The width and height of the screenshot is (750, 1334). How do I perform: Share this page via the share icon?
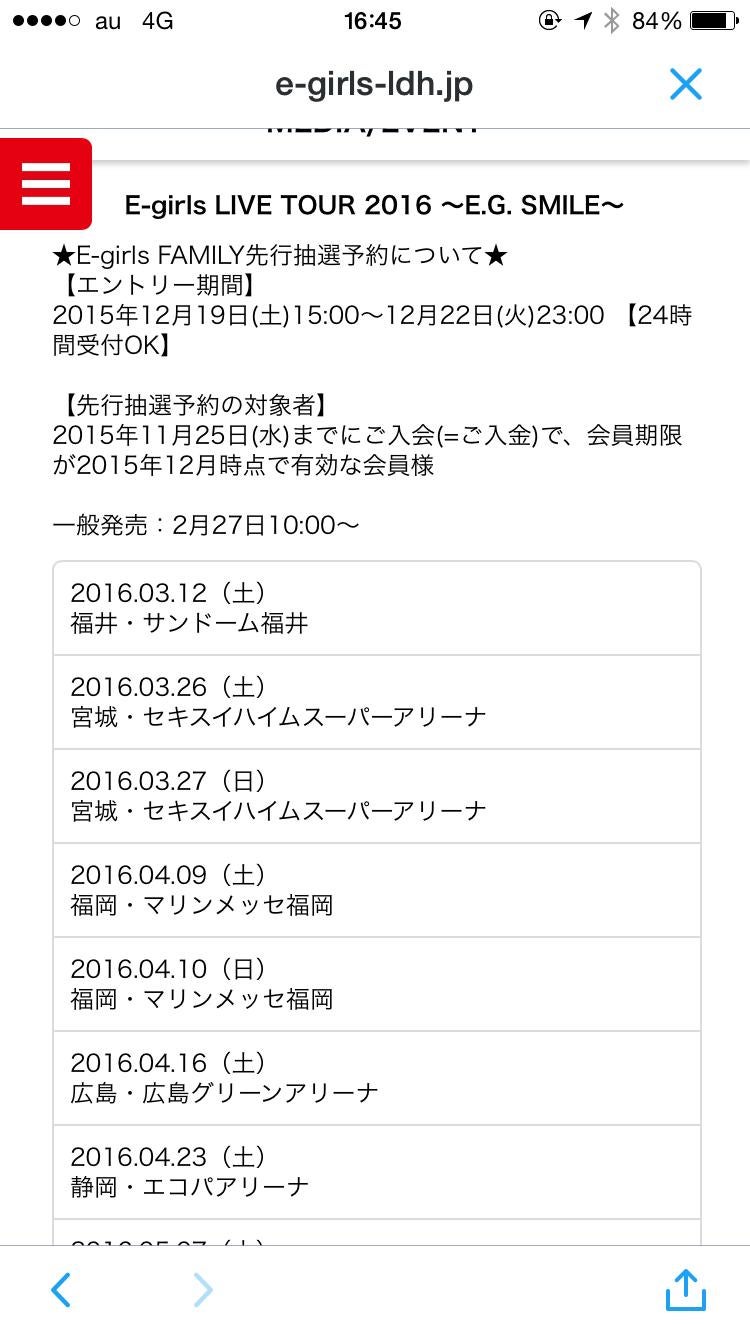(686, 1290)
